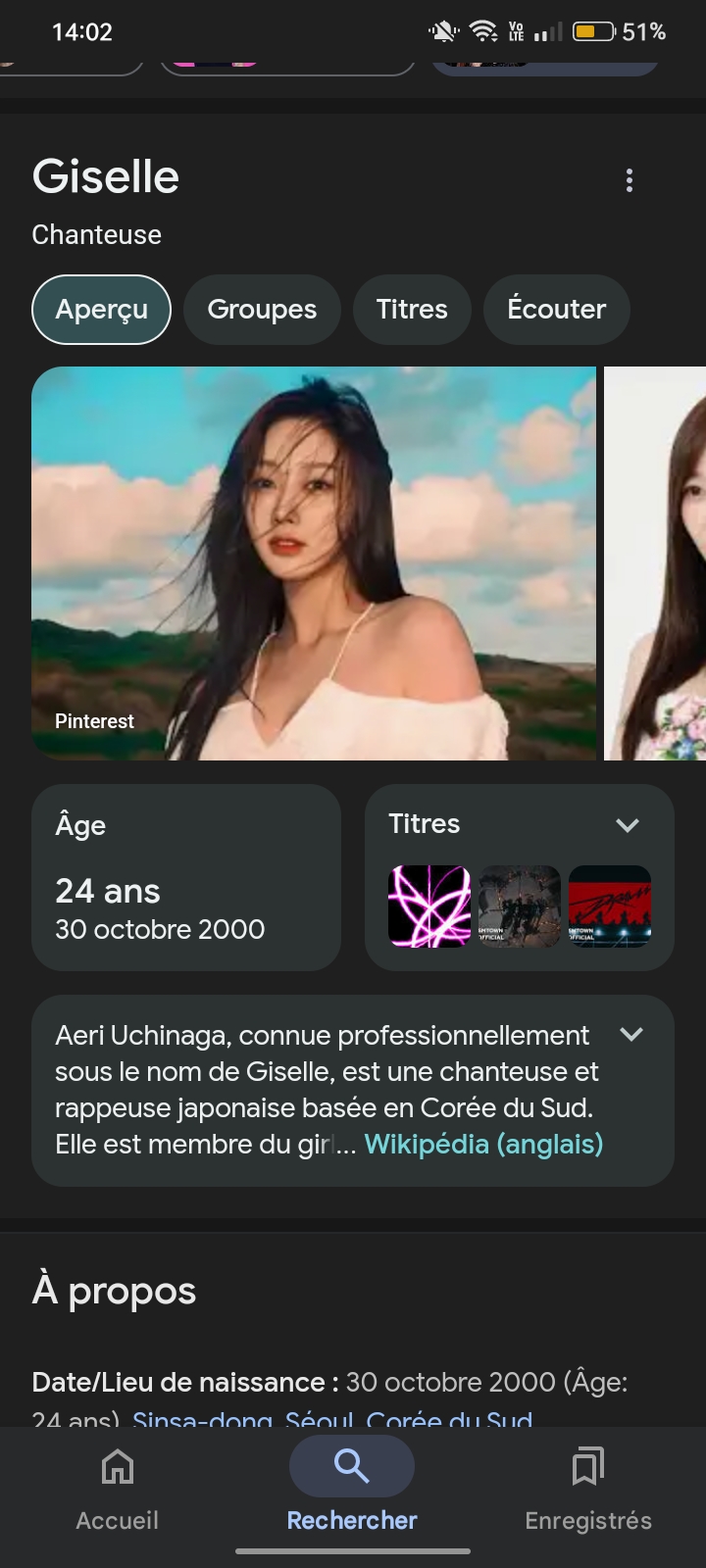
Task: Open the Pinterest photo of Giselle
Action: pos(314,563)
